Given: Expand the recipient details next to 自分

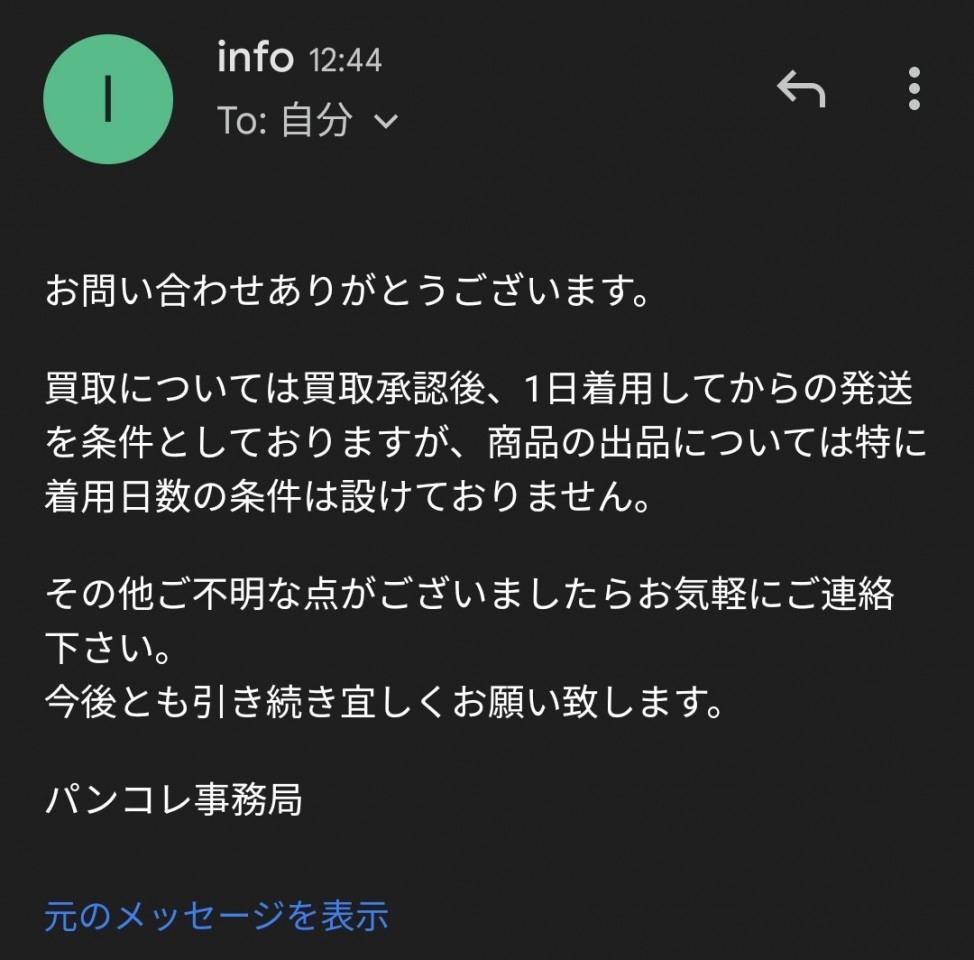Looking at the screenshot, I should tap(385, 122).
